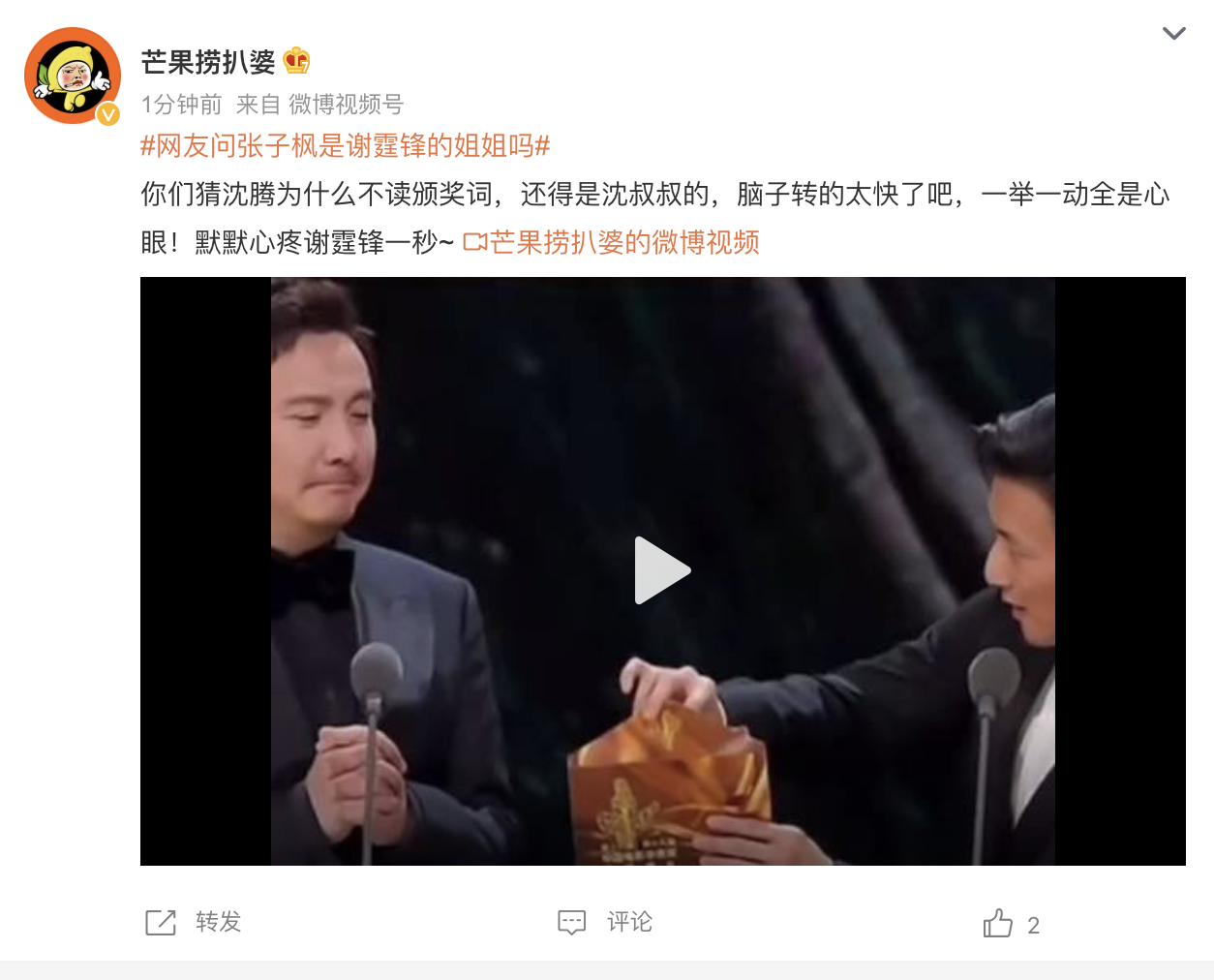
Task: Open the 微博视频号 source link
Action: coord(346,105)
